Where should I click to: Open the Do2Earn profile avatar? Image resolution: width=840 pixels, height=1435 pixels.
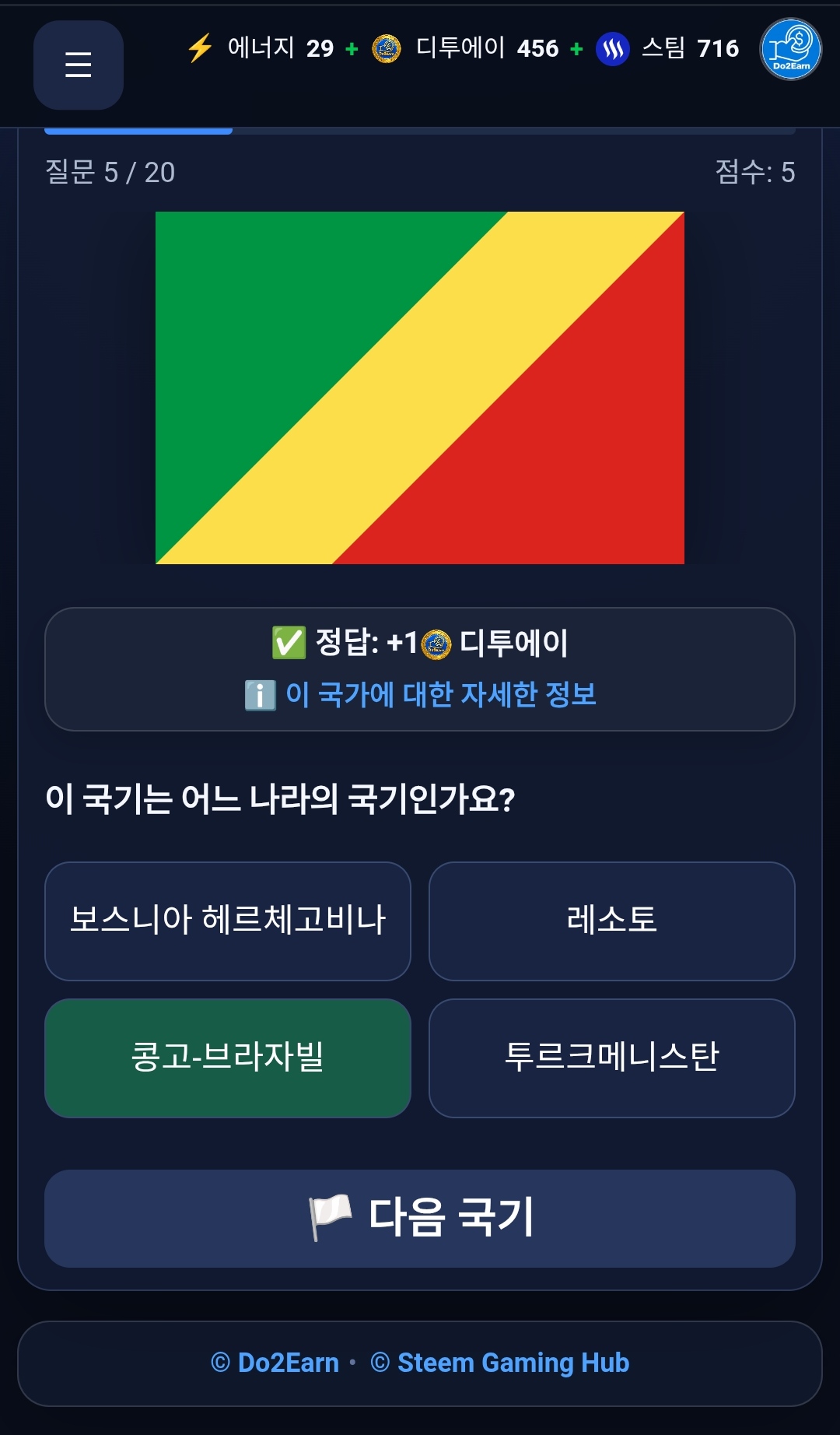click(790, 49)
